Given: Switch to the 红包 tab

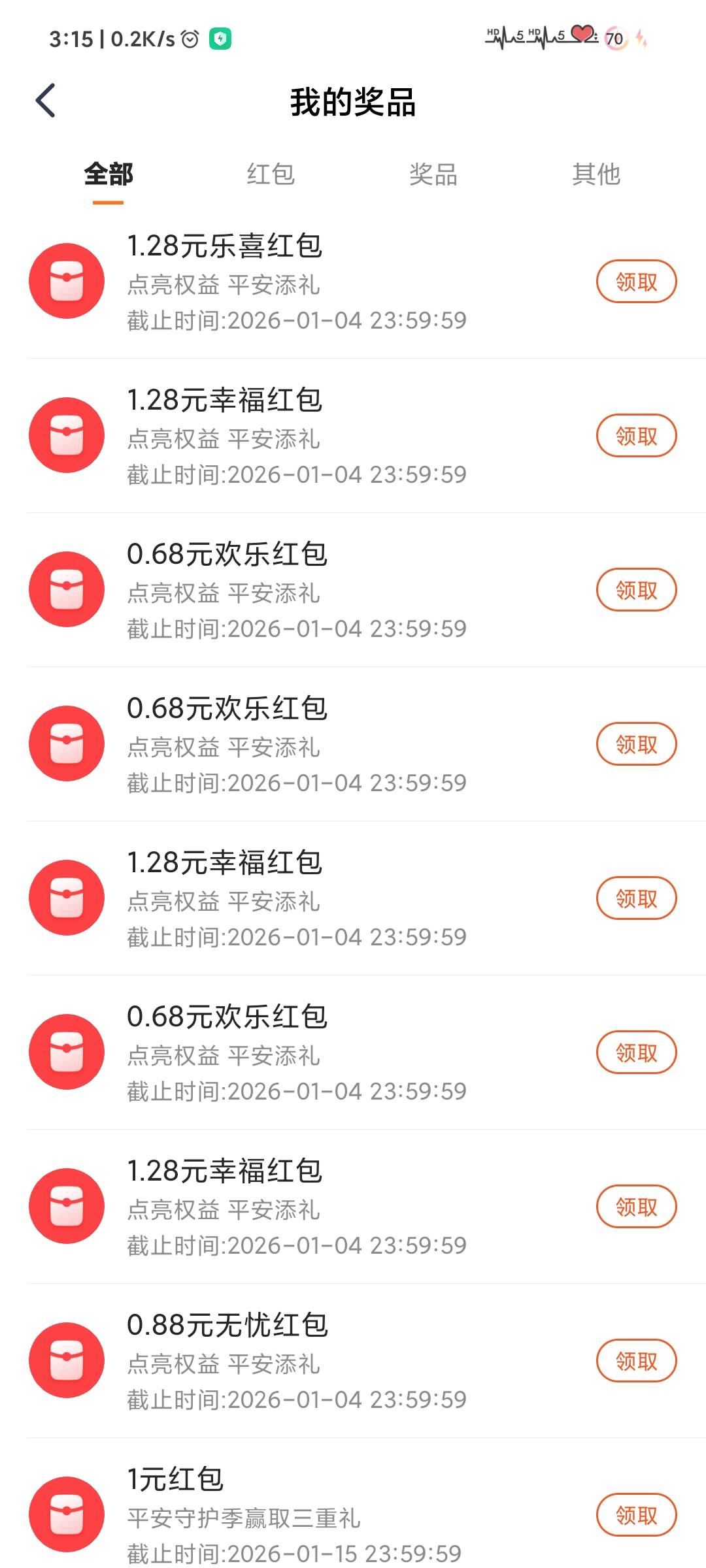Looking at the screenshot, I should (x=271, y=174).
